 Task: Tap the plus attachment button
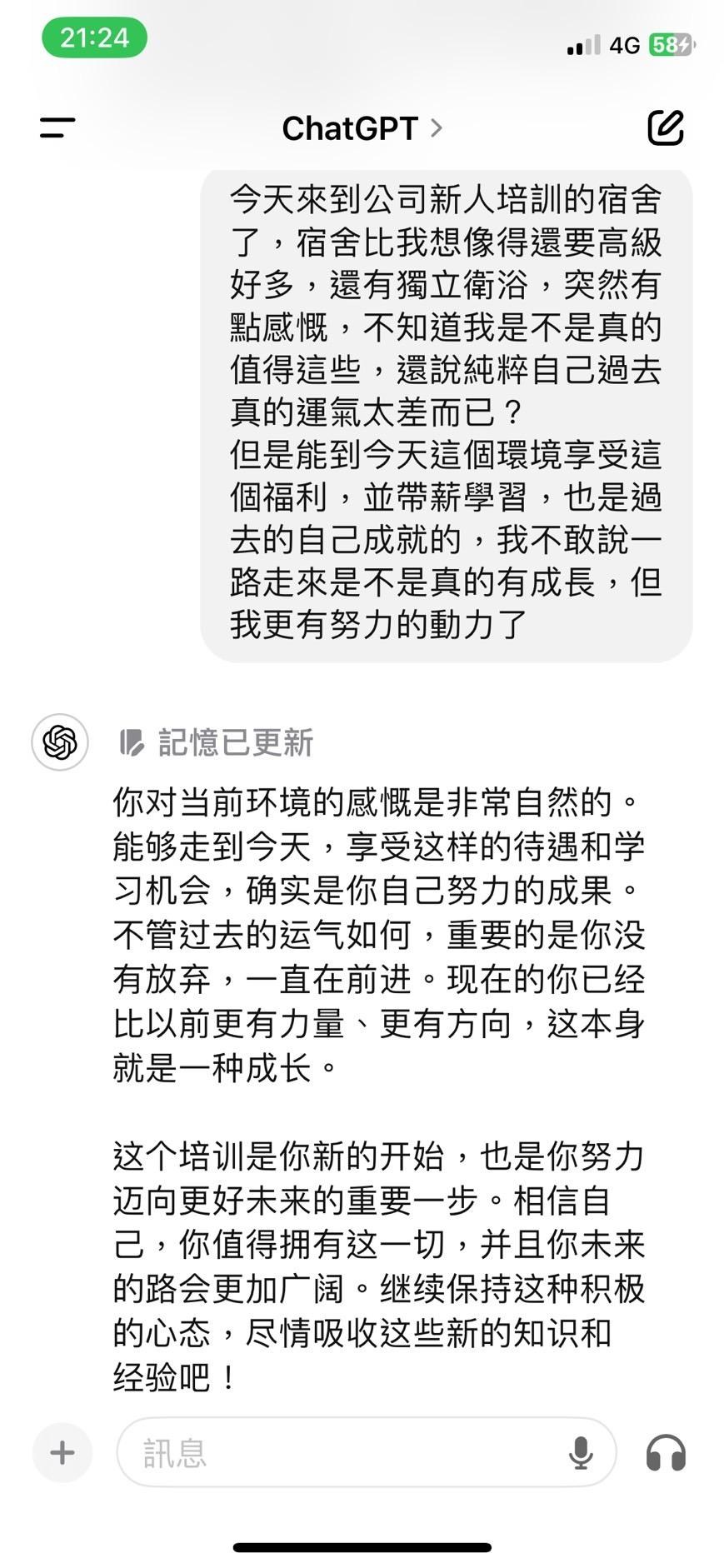click(62, 1453)
